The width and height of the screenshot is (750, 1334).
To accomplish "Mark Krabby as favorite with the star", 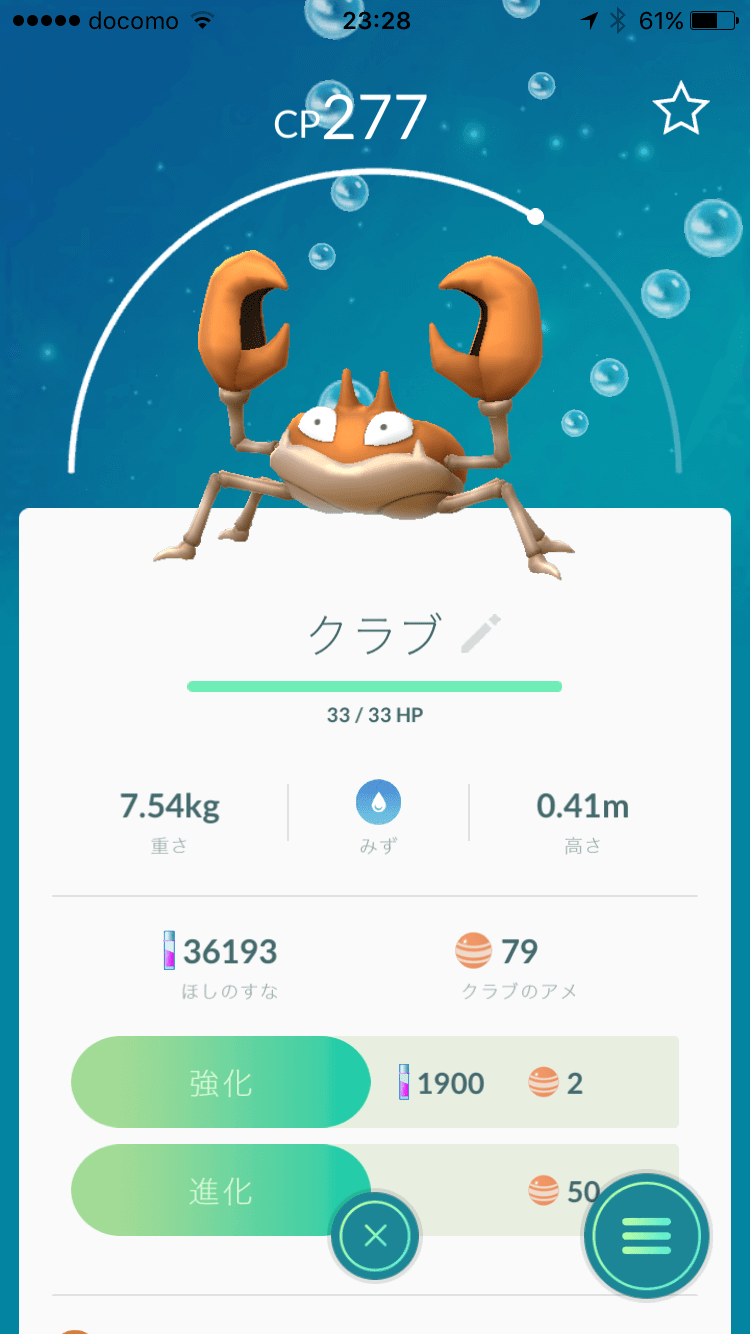I will 681,110.
